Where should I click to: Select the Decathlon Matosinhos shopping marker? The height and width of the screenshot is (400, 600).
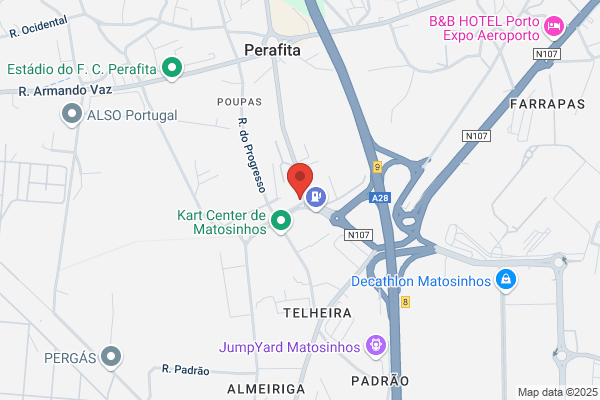(x=506, y=280)
